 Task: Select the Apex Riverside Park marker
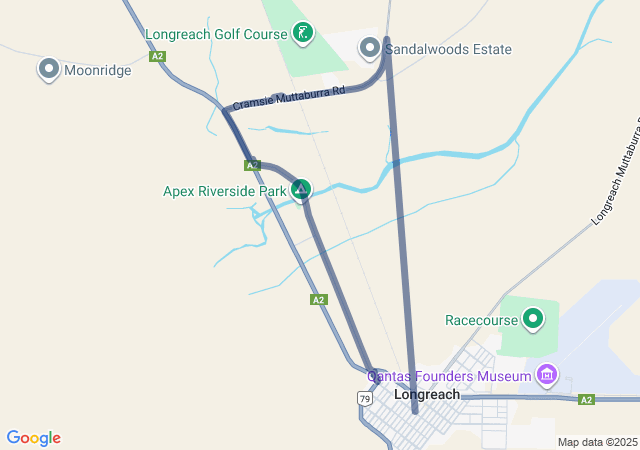point(300,189)
